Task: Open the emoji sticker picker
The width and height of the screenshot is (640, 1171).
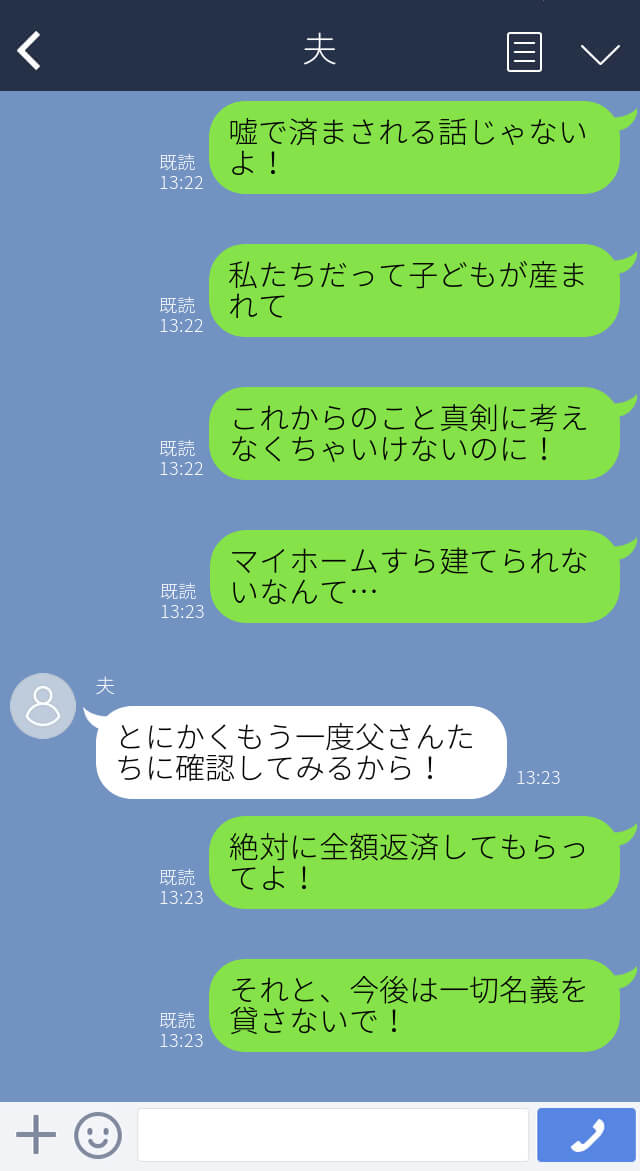Action: [x=98, y=1135]
